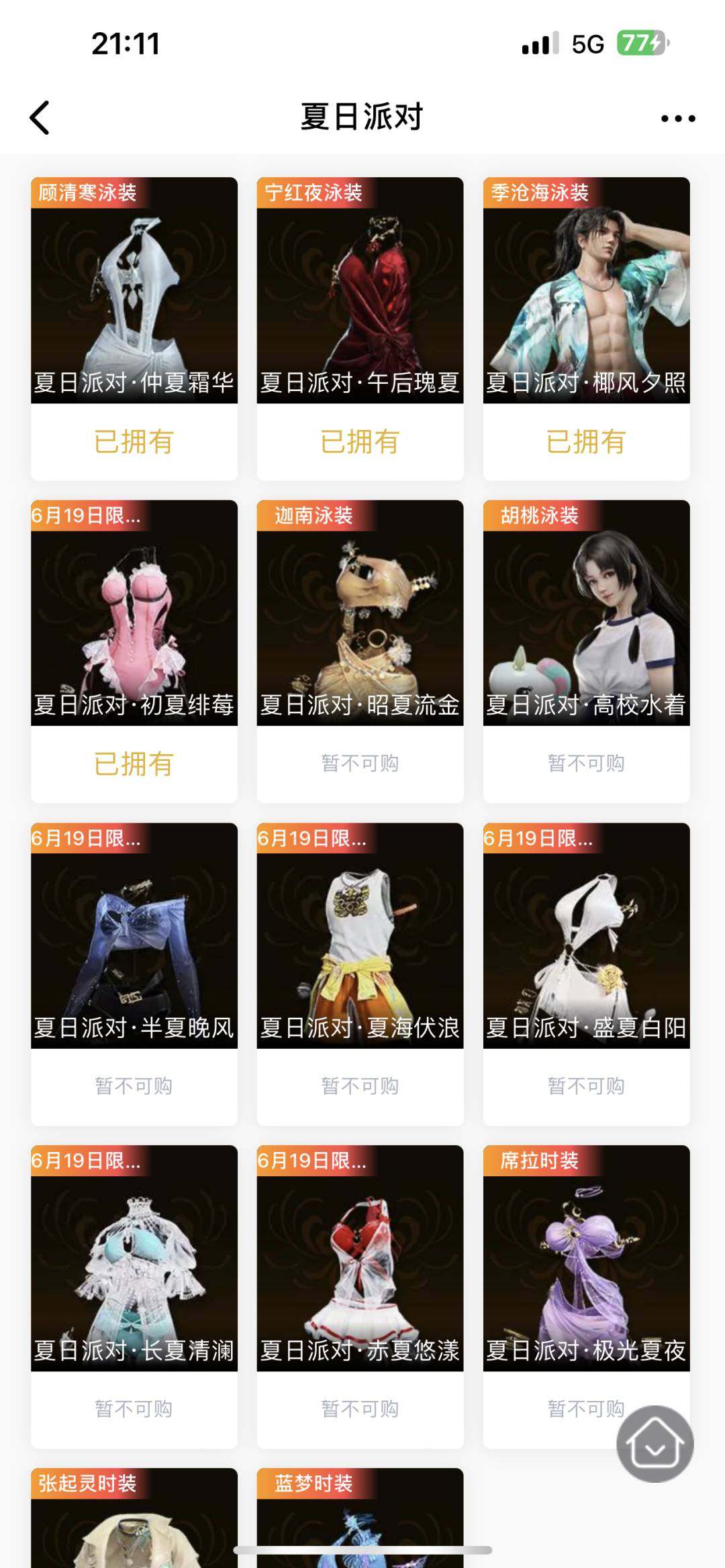View the 盛夏白阳 white outfit card
This screenshot has width=725, height=1568.
[587, 939]
